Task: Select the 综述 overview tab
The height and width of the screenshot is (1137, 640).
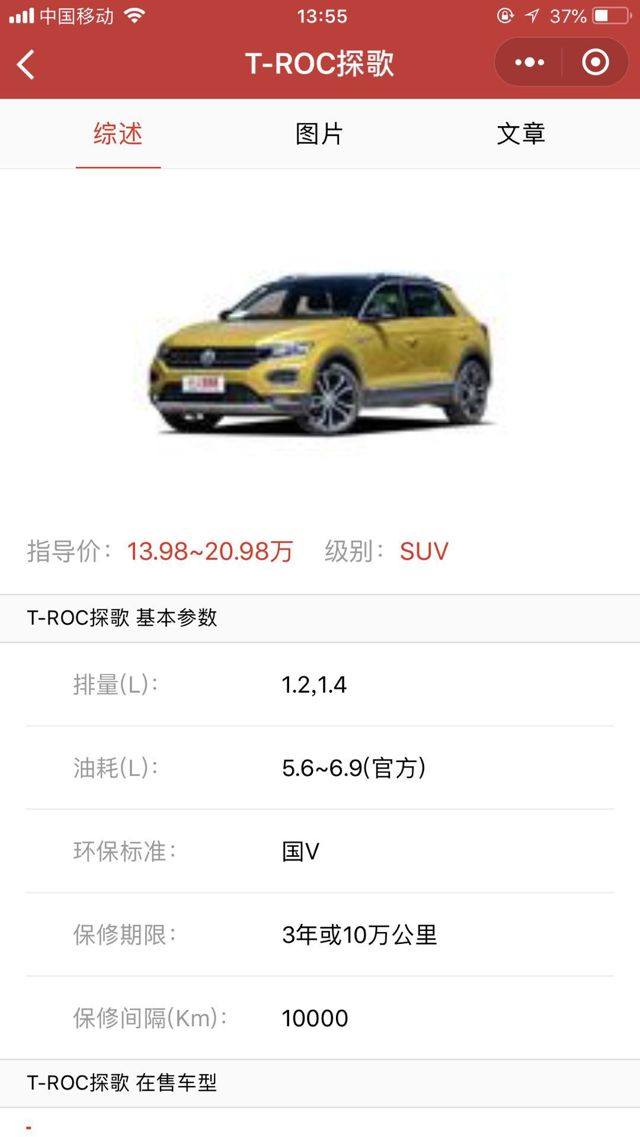Action: [x=118, y=134]
